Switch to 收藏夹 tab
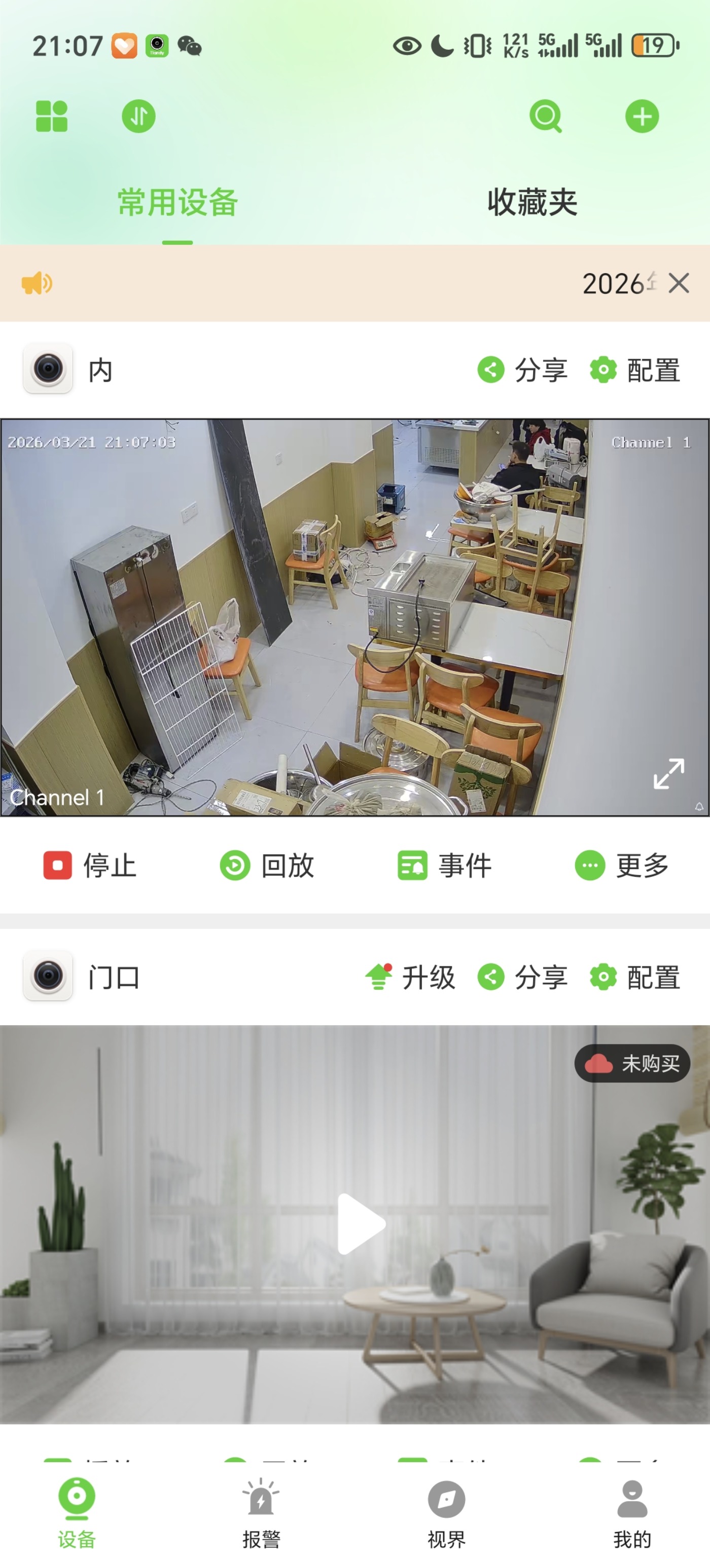Image resolution: width=710 pixels, height=1568 pixels. 531,203
